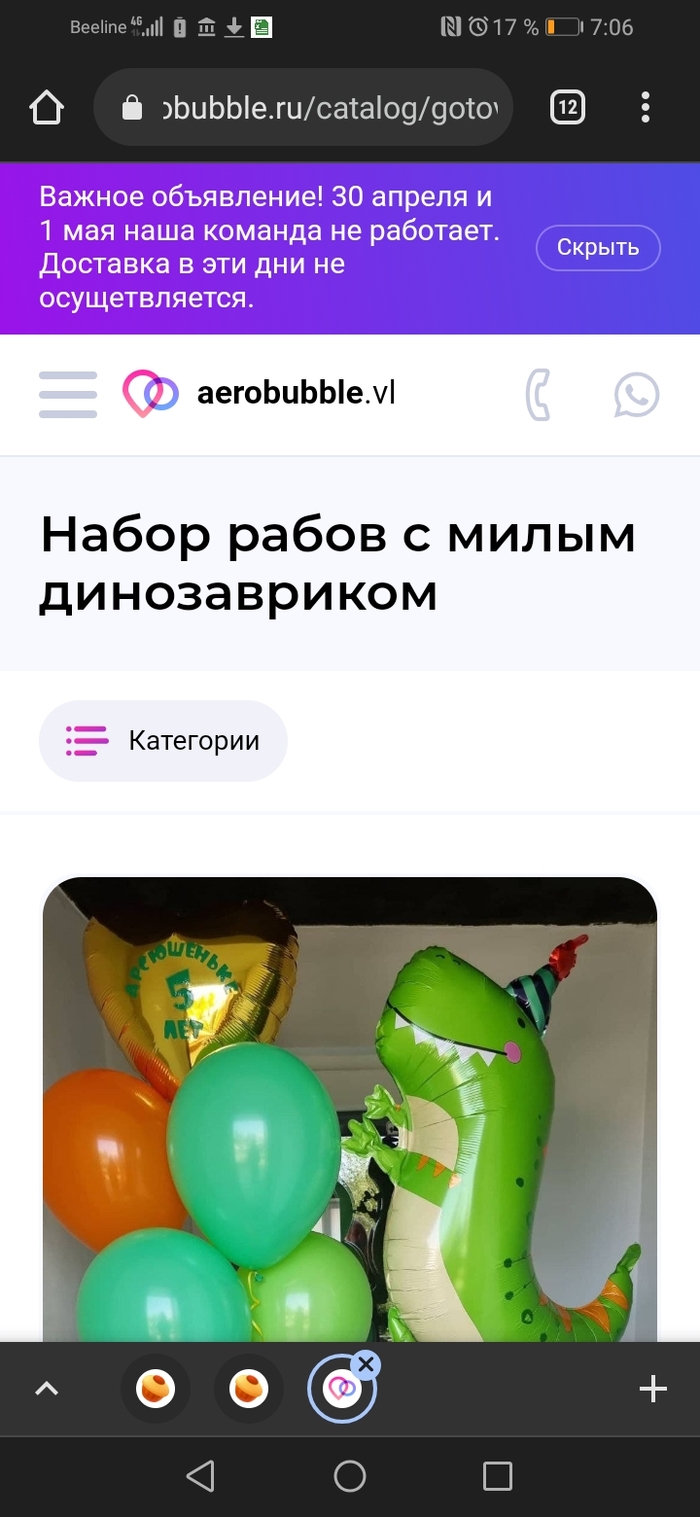Switch to the first tab in the group

pos(156,1389)
